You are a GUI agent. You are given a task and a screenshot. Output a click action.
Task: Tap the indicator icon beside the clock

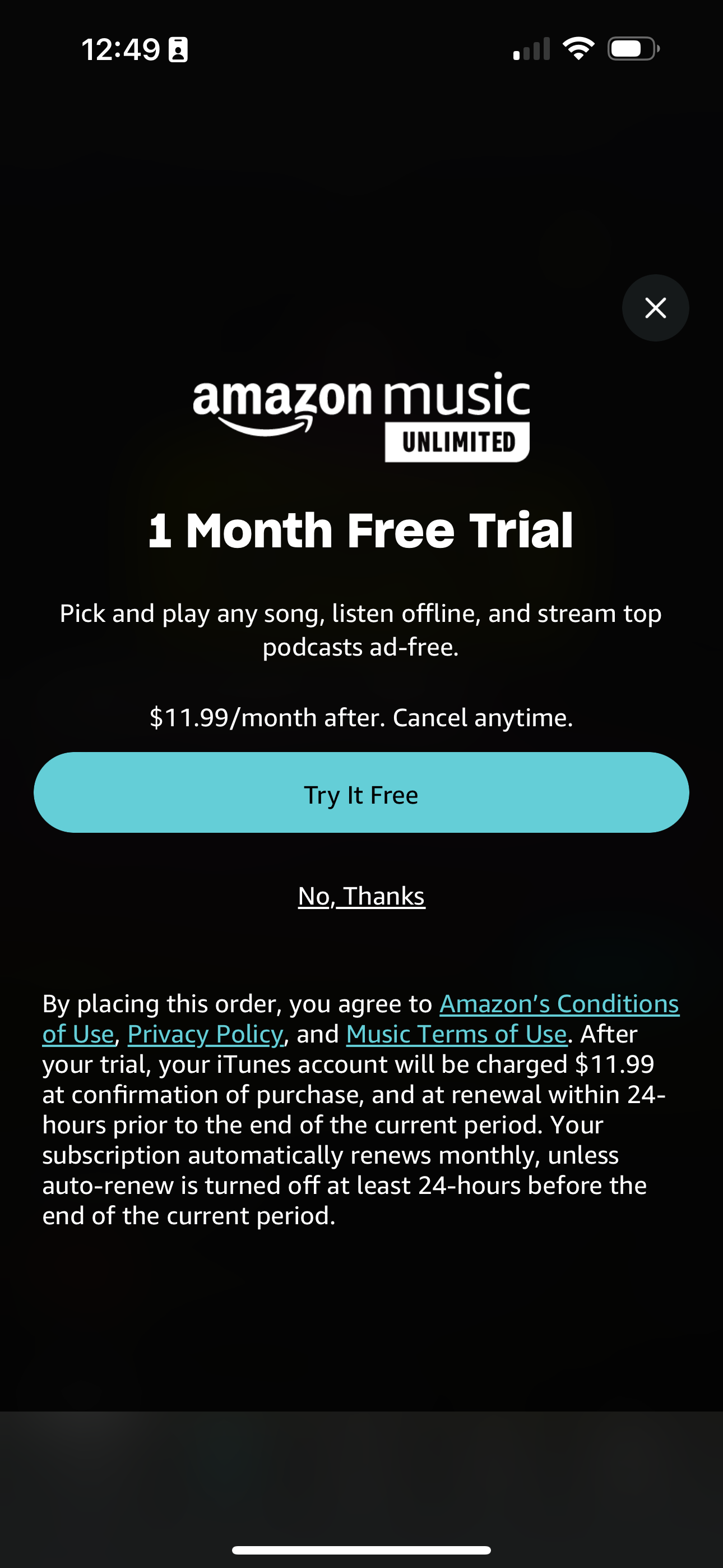[177, 50]
